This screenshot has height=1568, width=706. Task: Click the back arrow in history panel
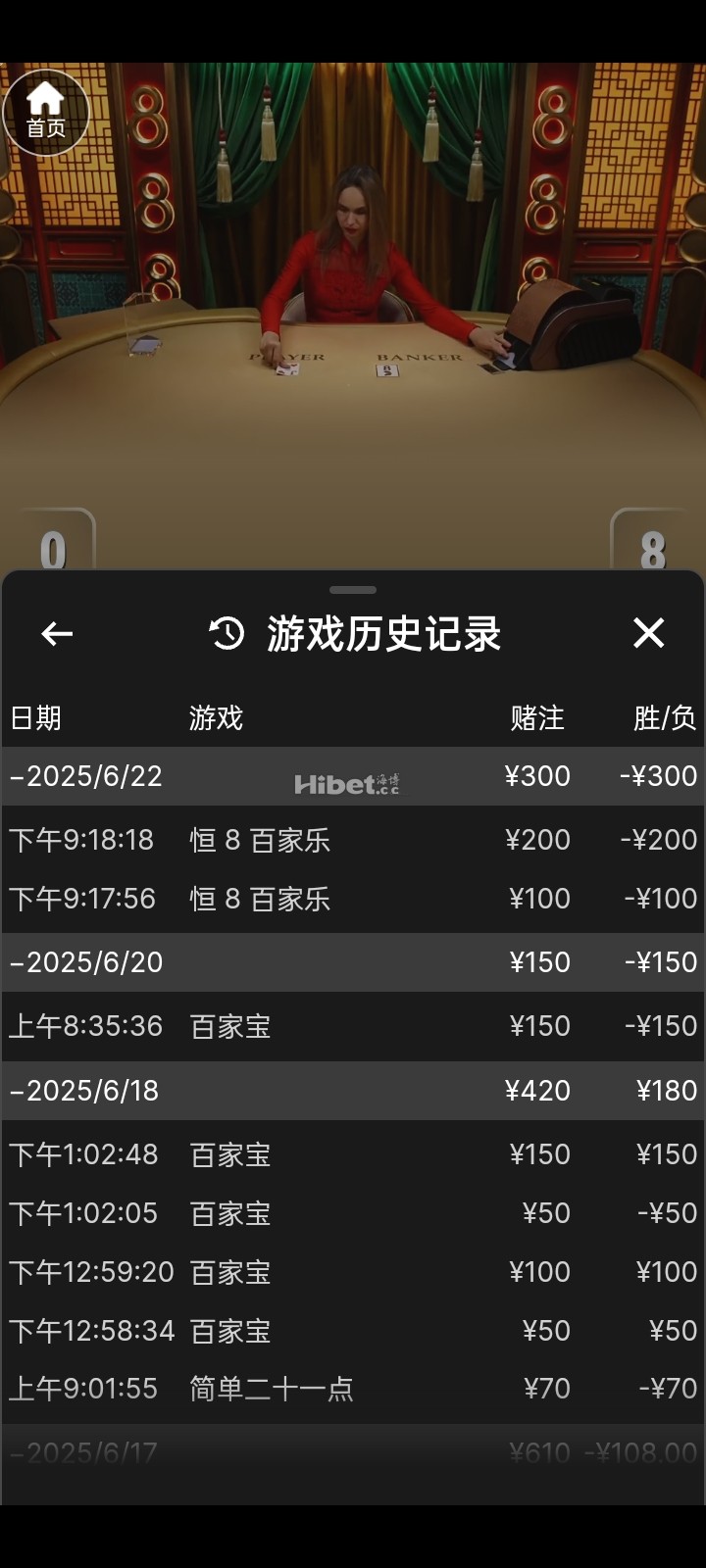[55, 634]
